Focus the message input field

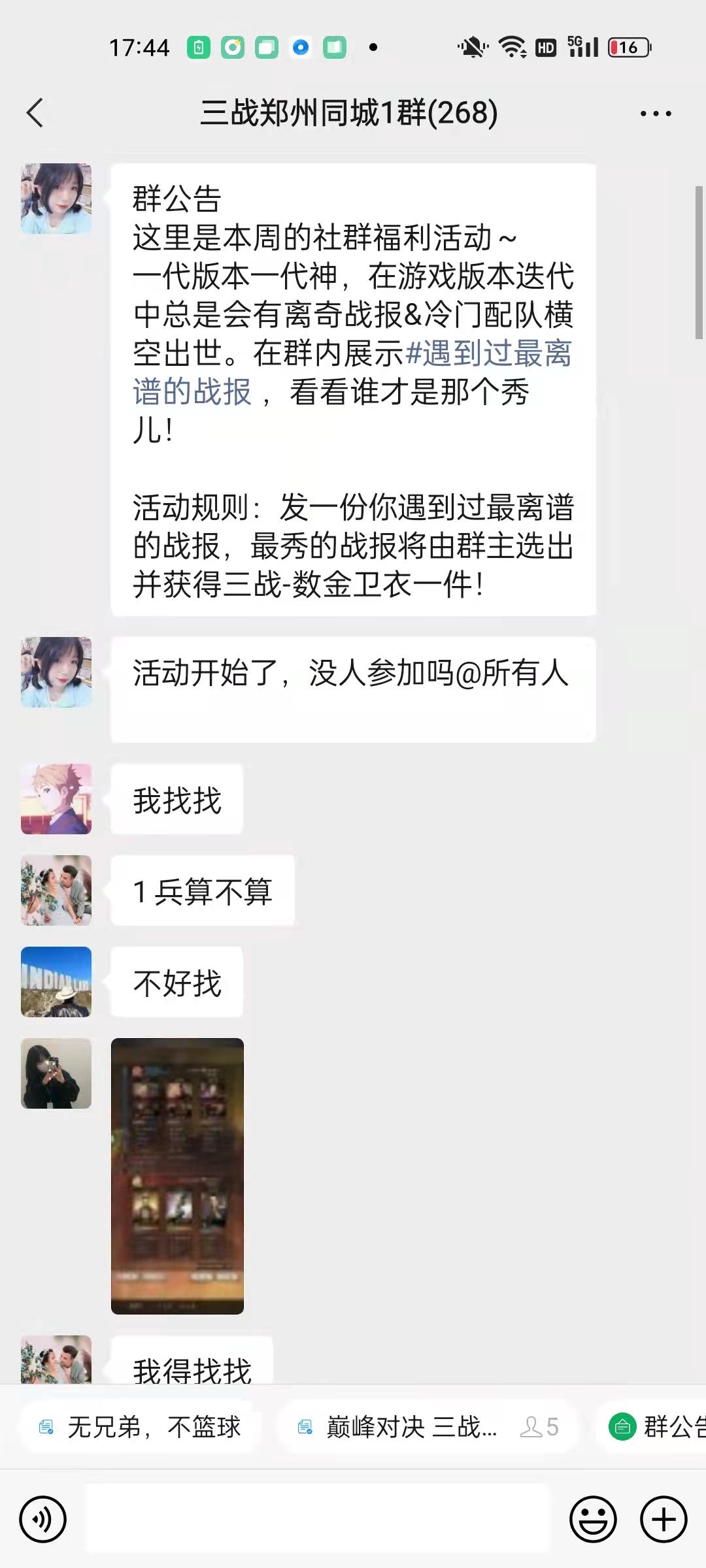pyautogui.click(x=318, y=1519)
